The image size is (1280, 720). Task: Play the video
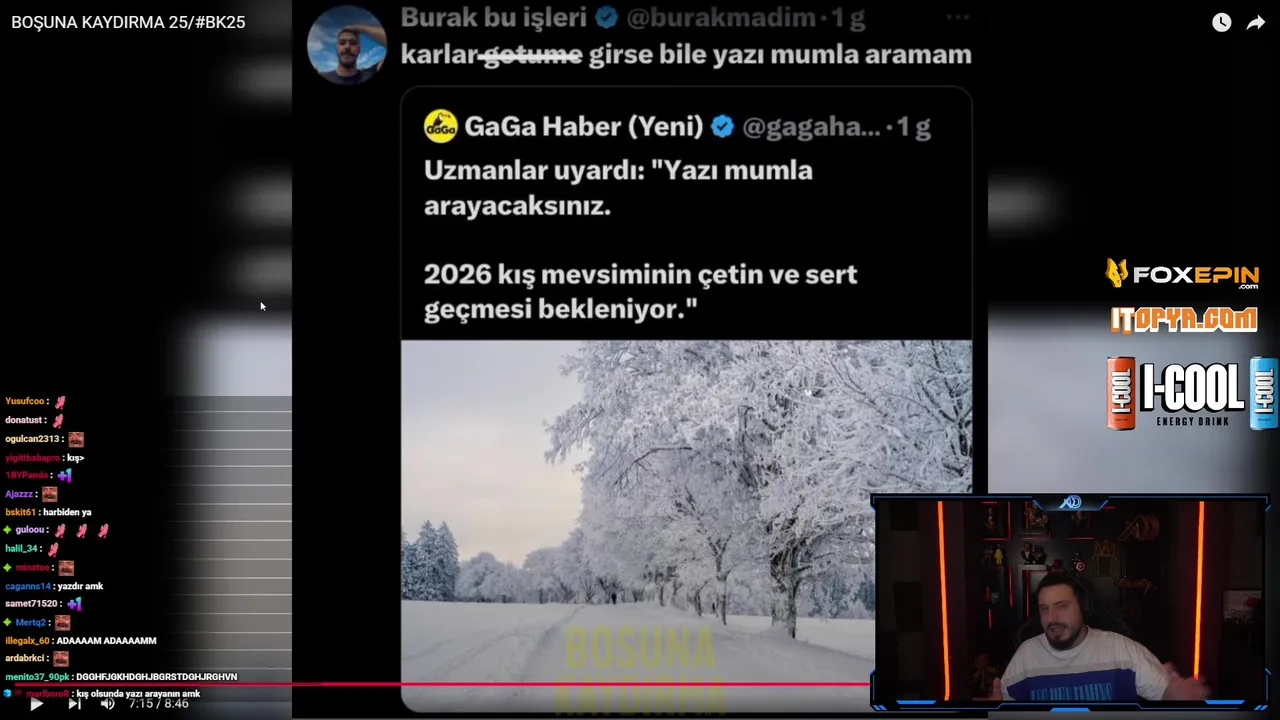36,704
